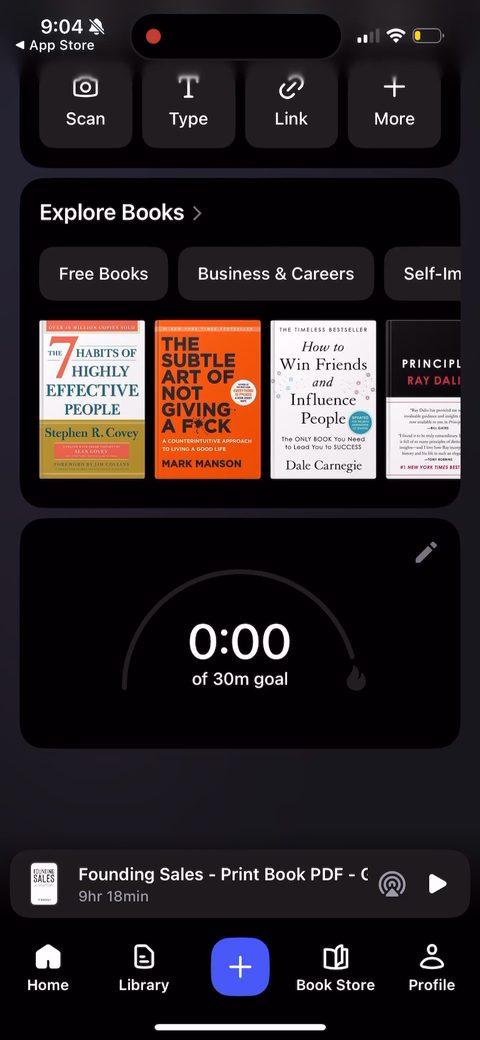Open the More options
Viewport: 480px width, 1040px height.
[x=394, y=103]
